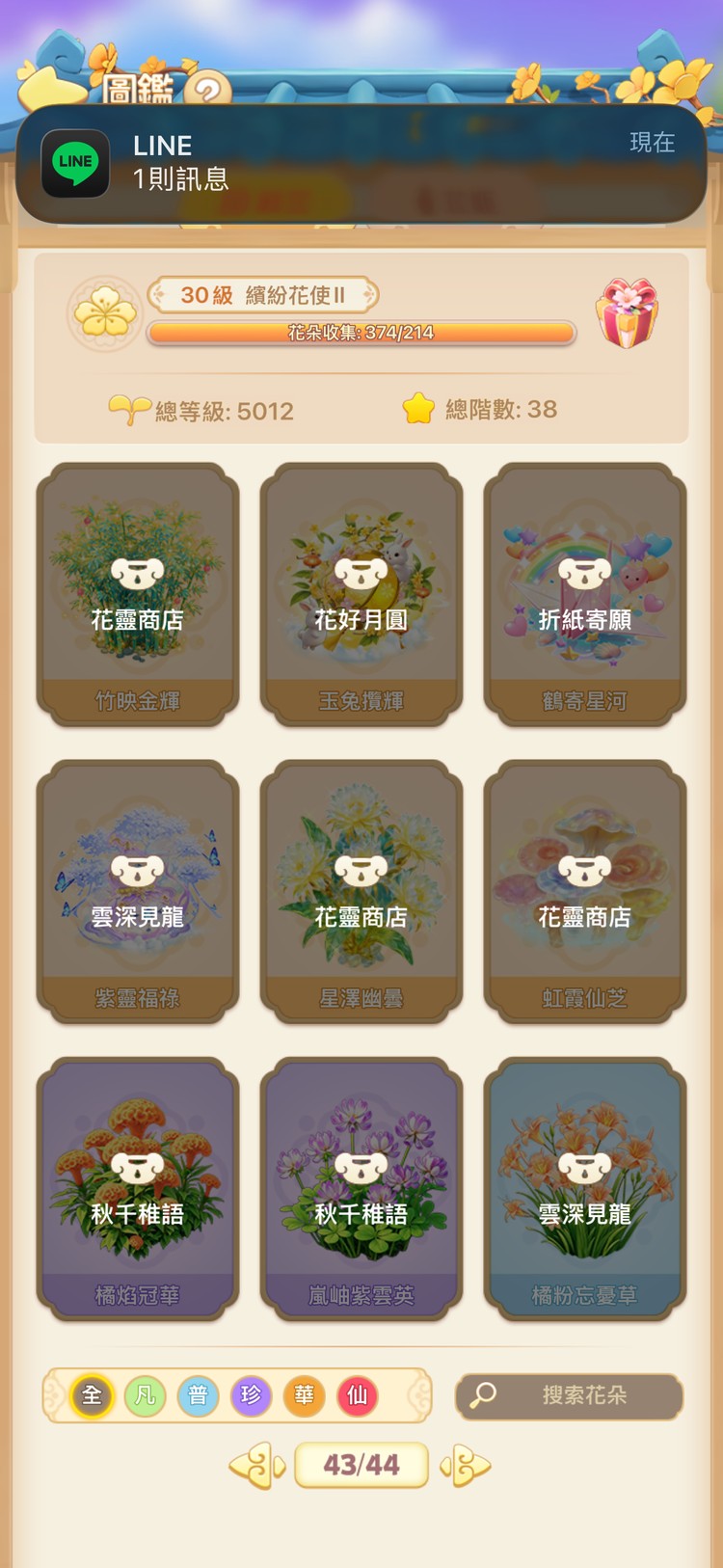
Task: Open the 玉兔攬輝 locked card
Action: 361,593
